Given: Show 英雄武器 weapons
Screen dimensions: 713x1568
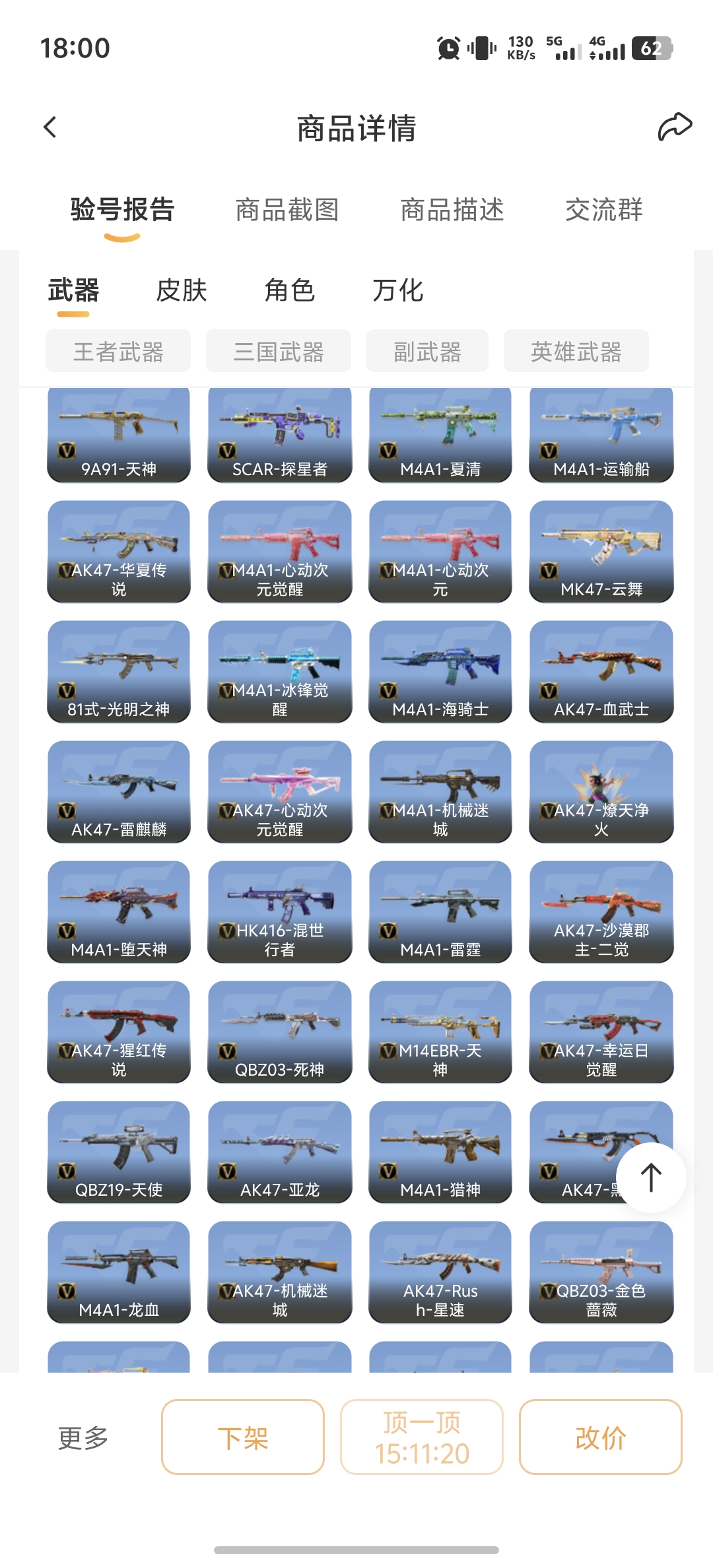Looking at the screenshot, I should coord(576,352).
